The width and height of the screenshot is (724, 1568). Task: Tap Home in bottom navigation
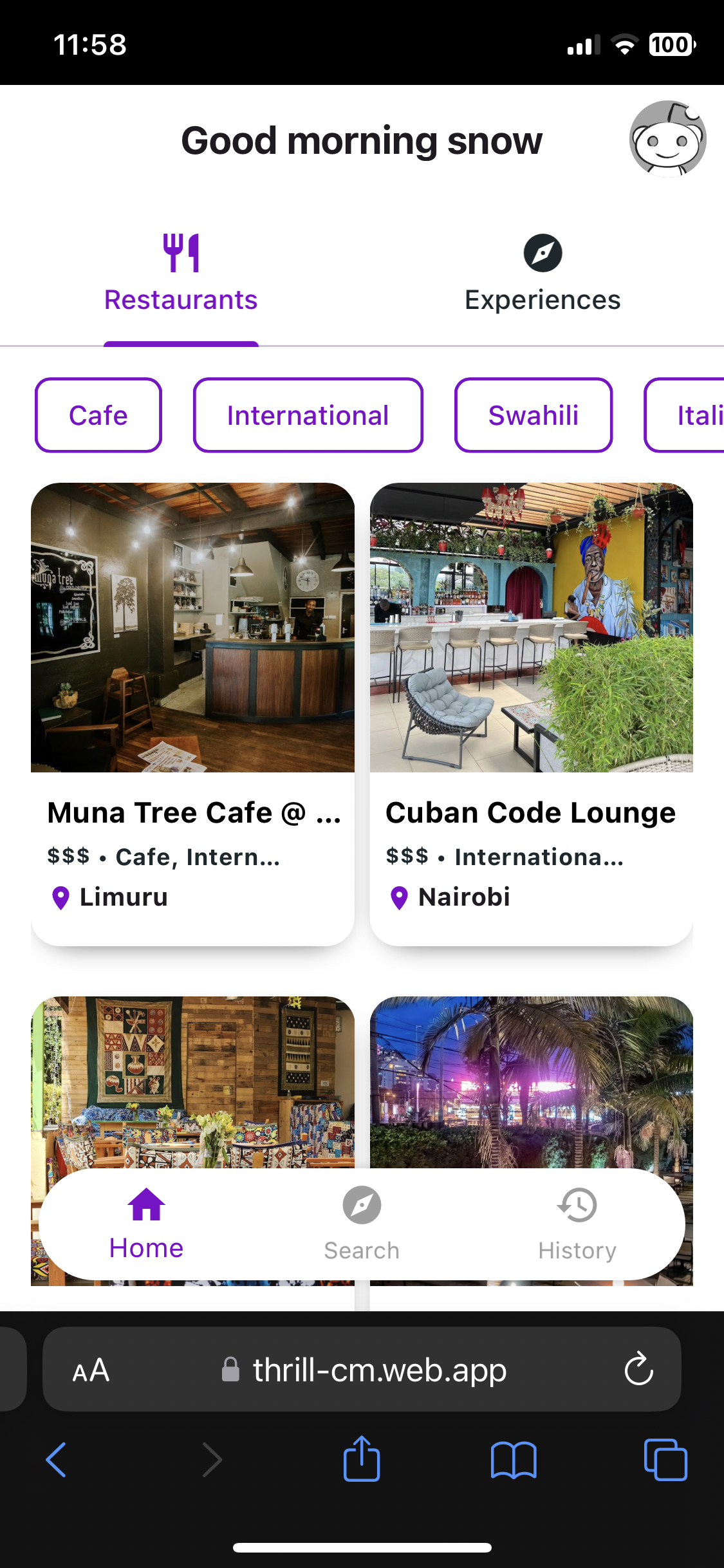[147, 1223]
